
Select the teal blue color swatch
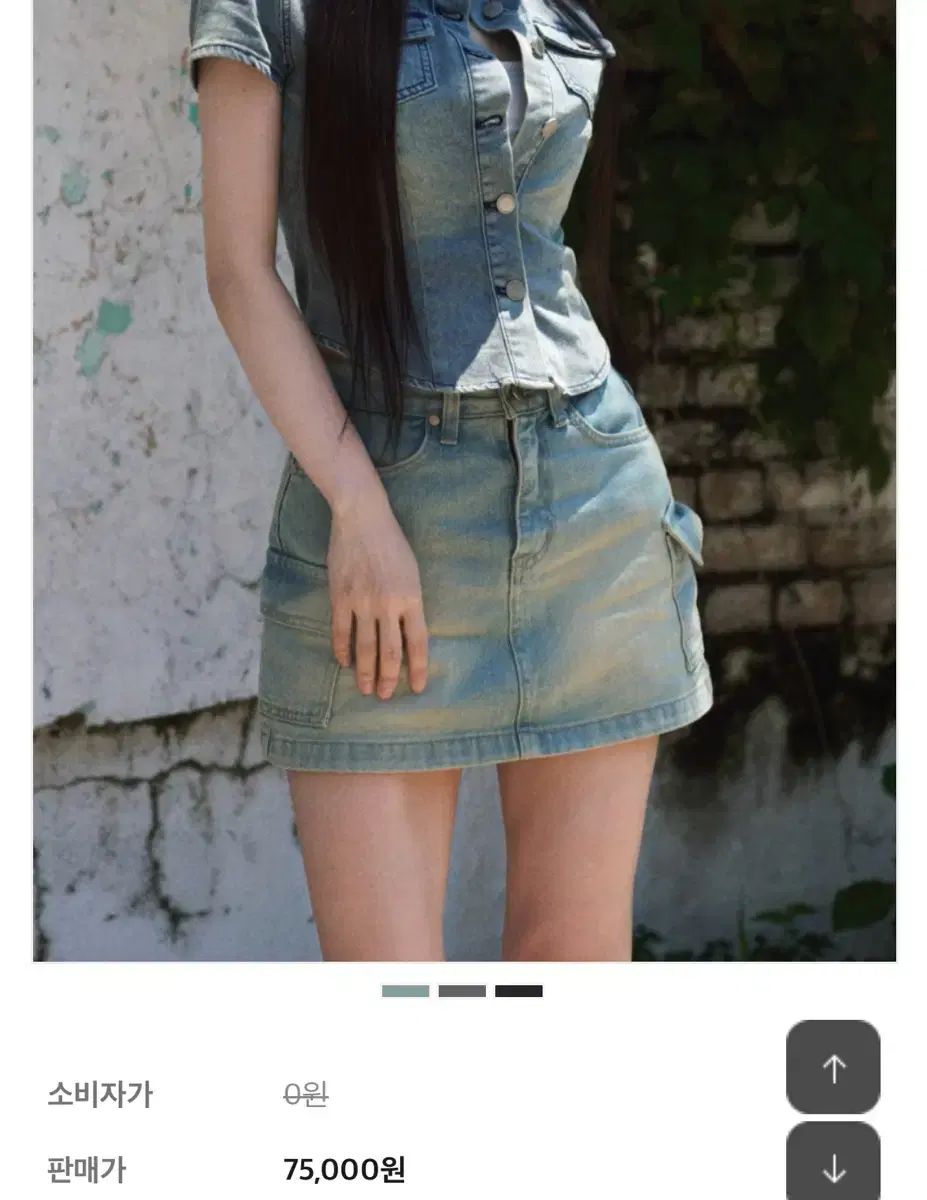tap(405, 991)
